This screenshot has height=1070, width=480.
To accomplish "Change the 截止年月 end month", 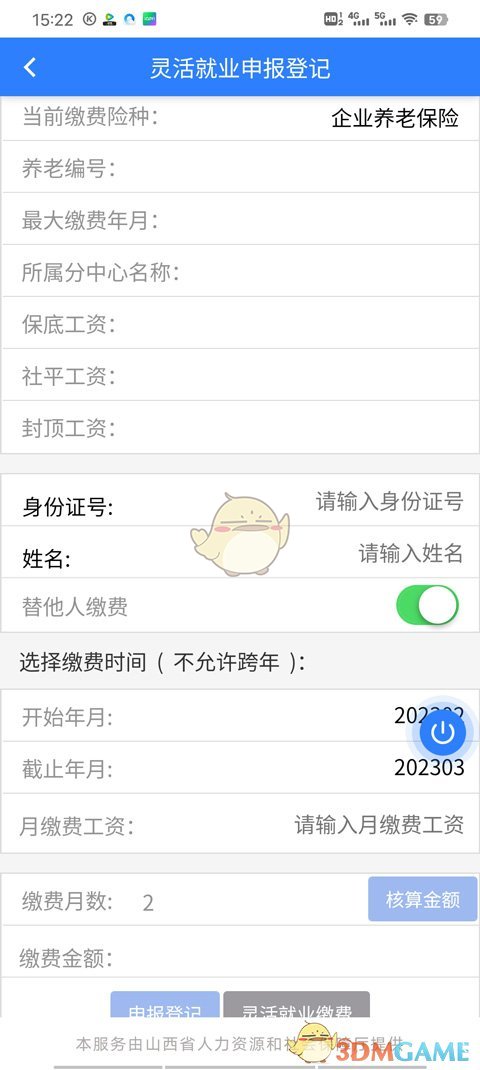I will (240, 768).
